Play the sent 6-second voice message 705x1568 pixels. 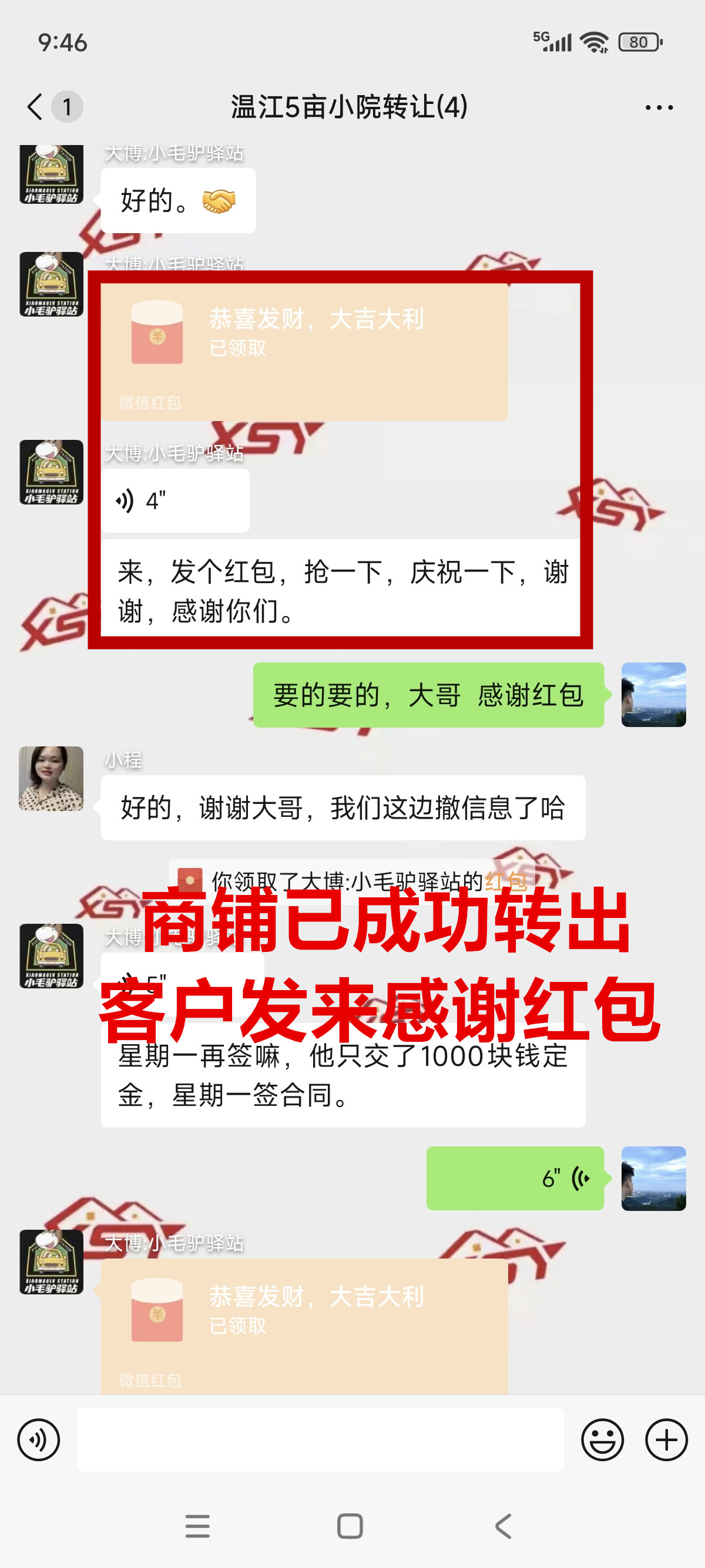515,1178
